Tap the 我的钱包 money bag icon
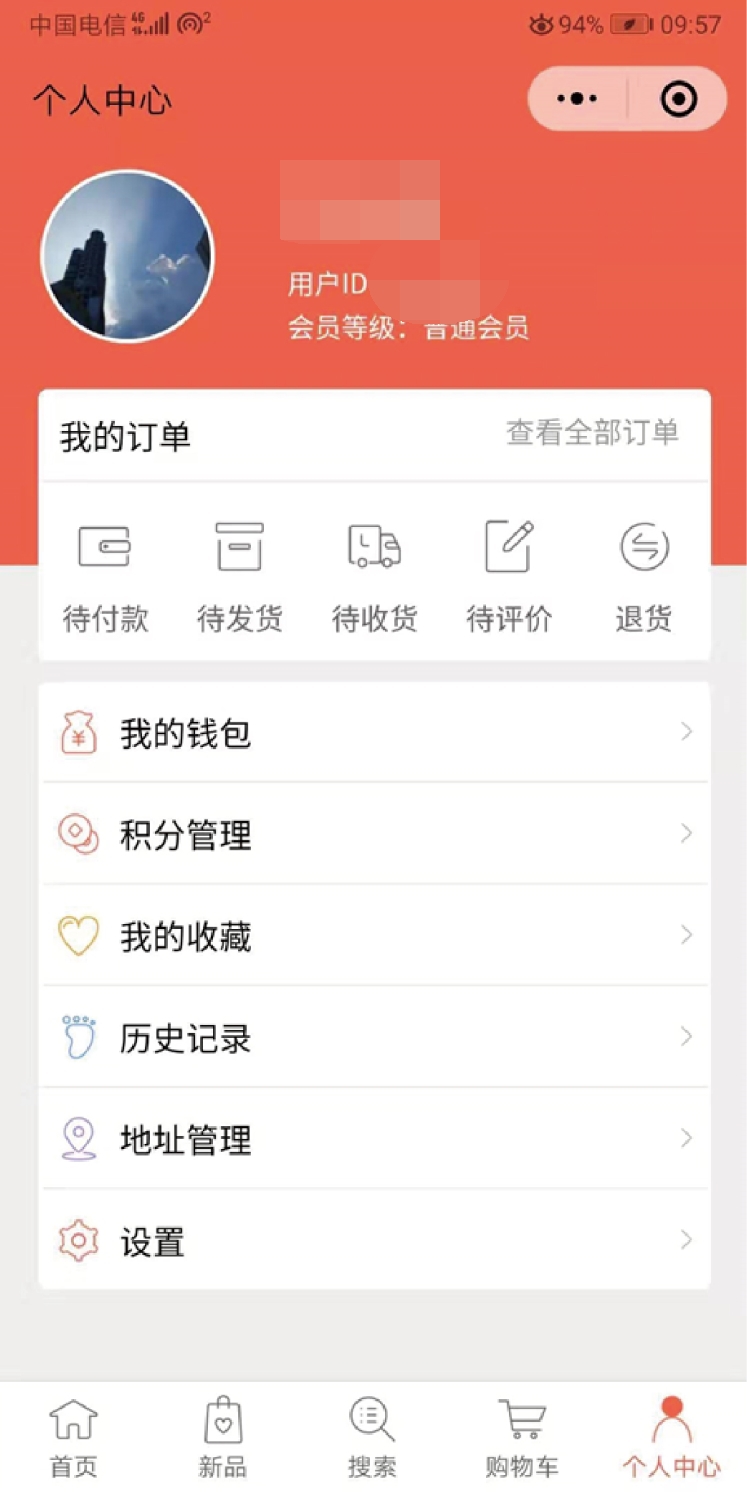The height and width of the screenshot is (1497, 747). click(x=79, y=732)
